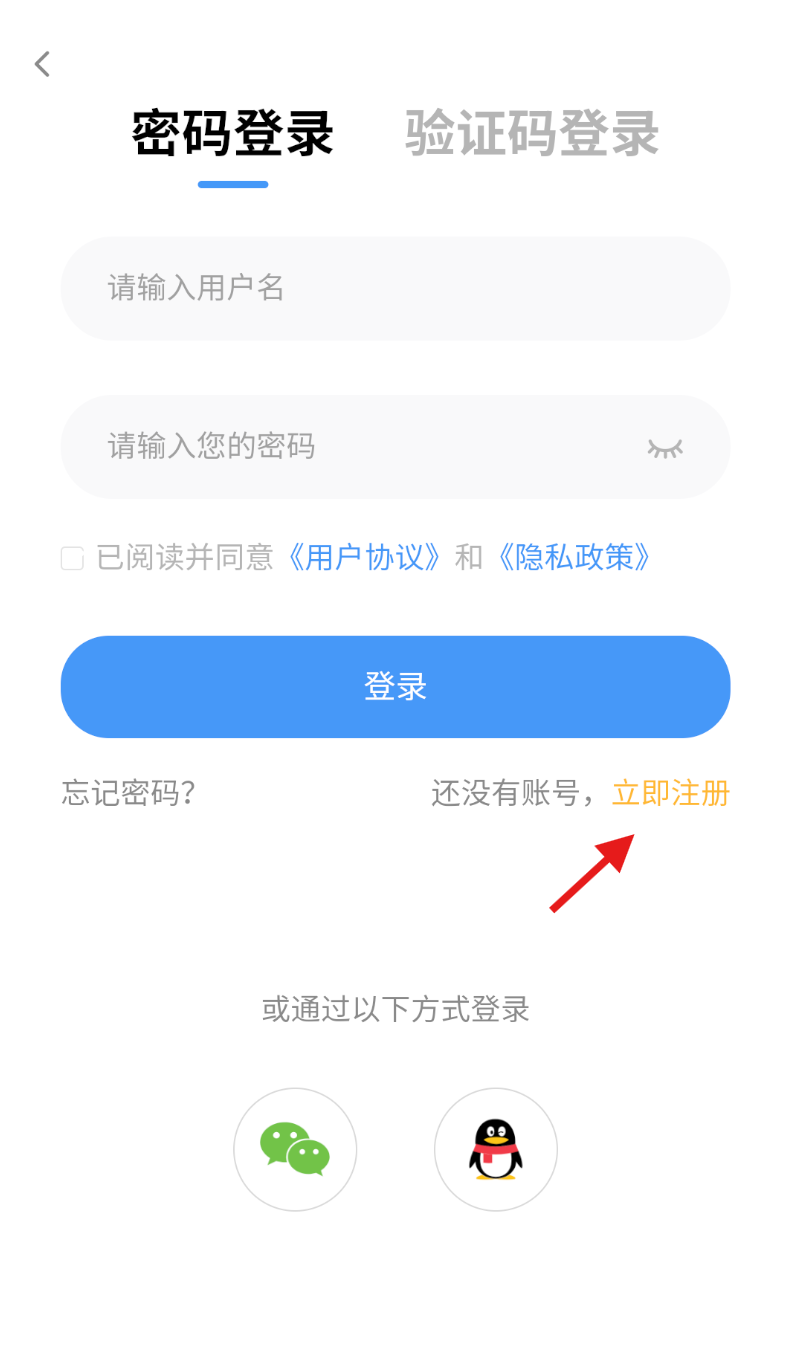Switch to the 验证码登录 tab
The width and height of the screenshot is (787, 1353).
(532, 134)
